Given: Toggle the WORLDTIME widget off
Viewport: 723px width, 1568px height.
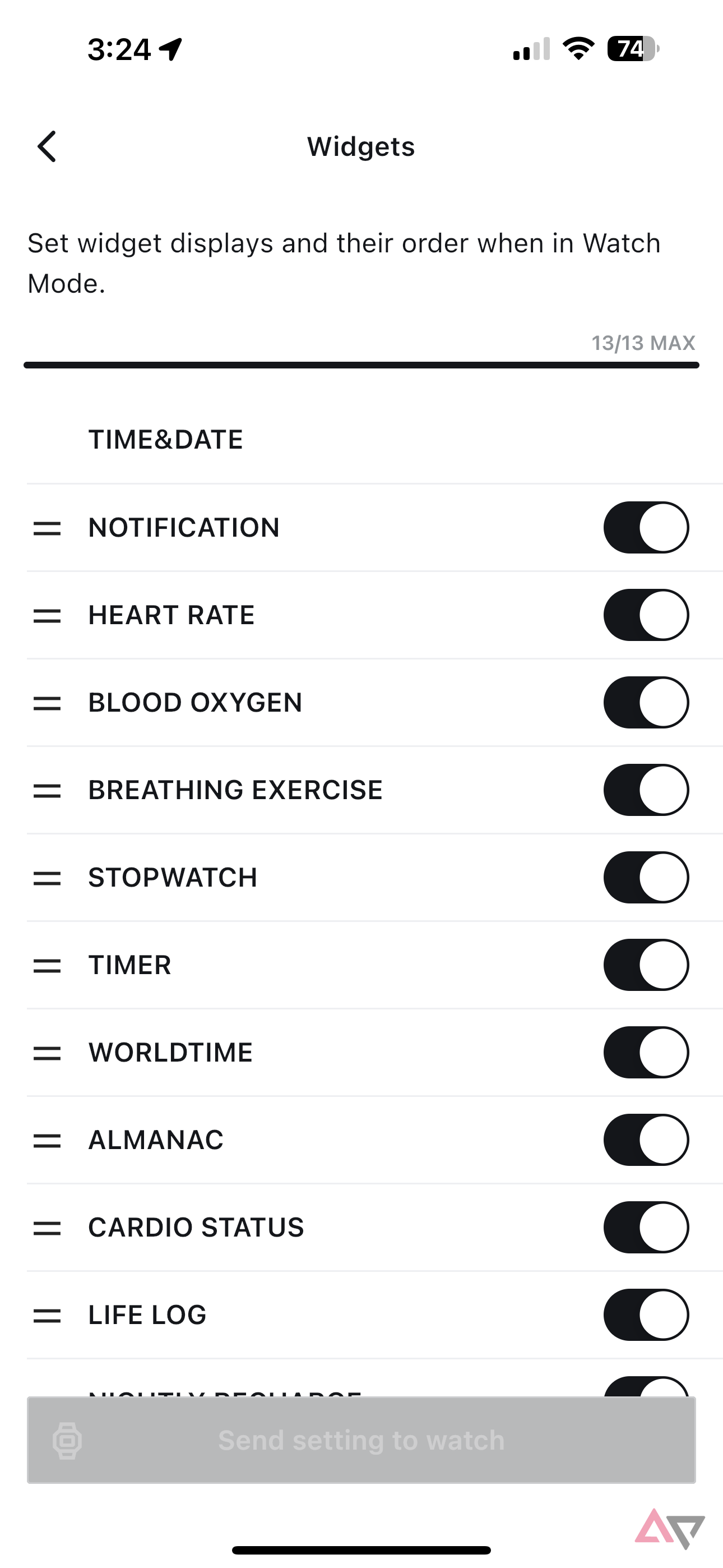Looking at the screenshot, I should [x=646, y=1053].
